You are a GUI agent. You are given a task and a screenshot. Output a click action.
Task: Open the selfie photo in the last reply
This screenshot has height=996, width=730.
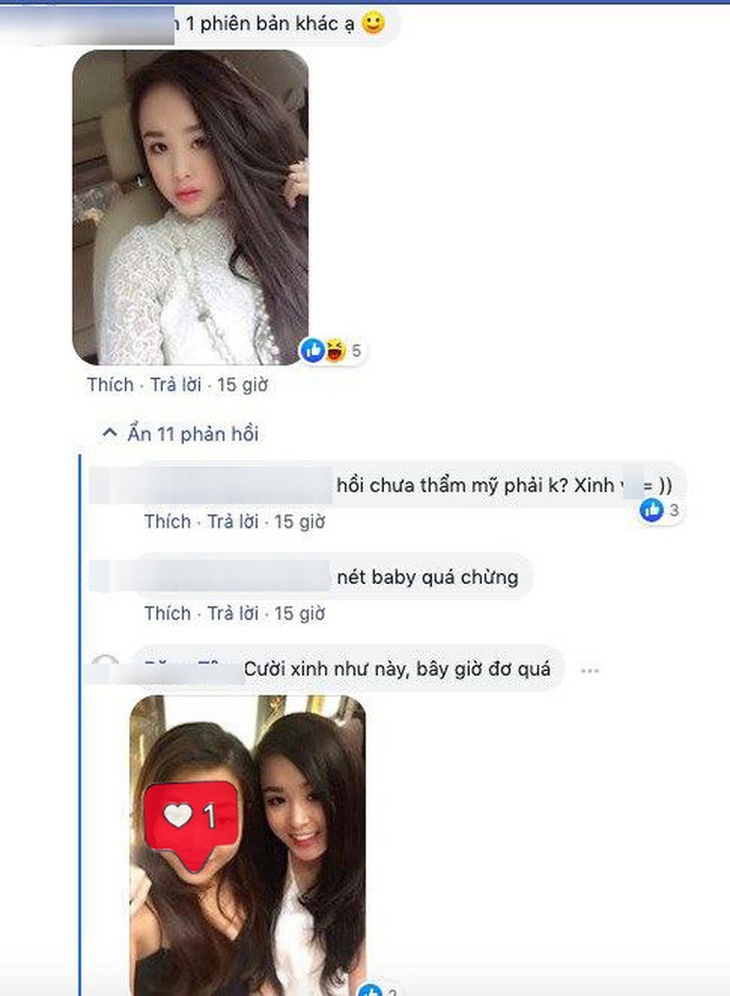[248, 845]
